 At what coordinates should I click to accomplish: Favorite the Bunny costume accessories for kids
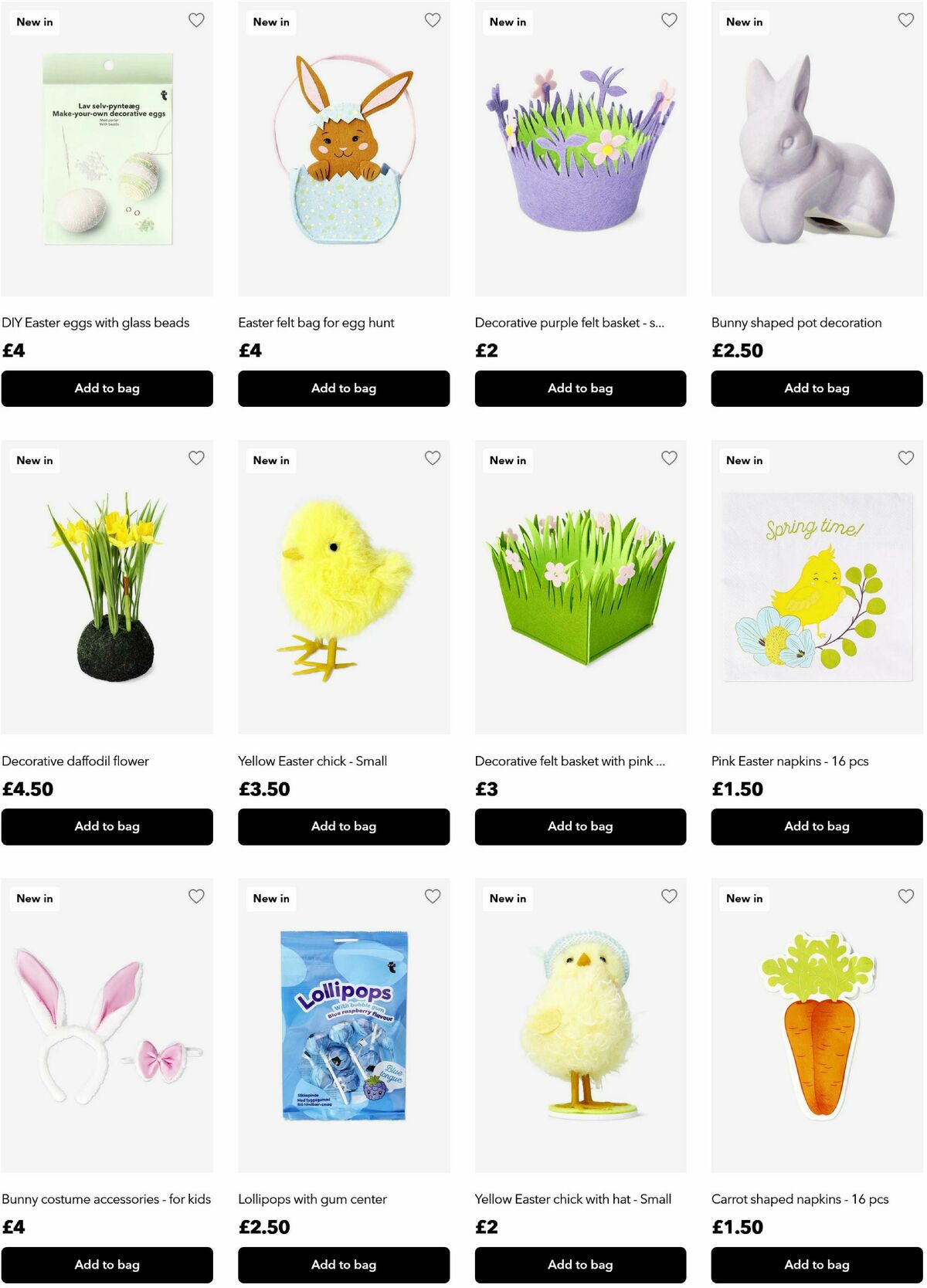point(196,896)
